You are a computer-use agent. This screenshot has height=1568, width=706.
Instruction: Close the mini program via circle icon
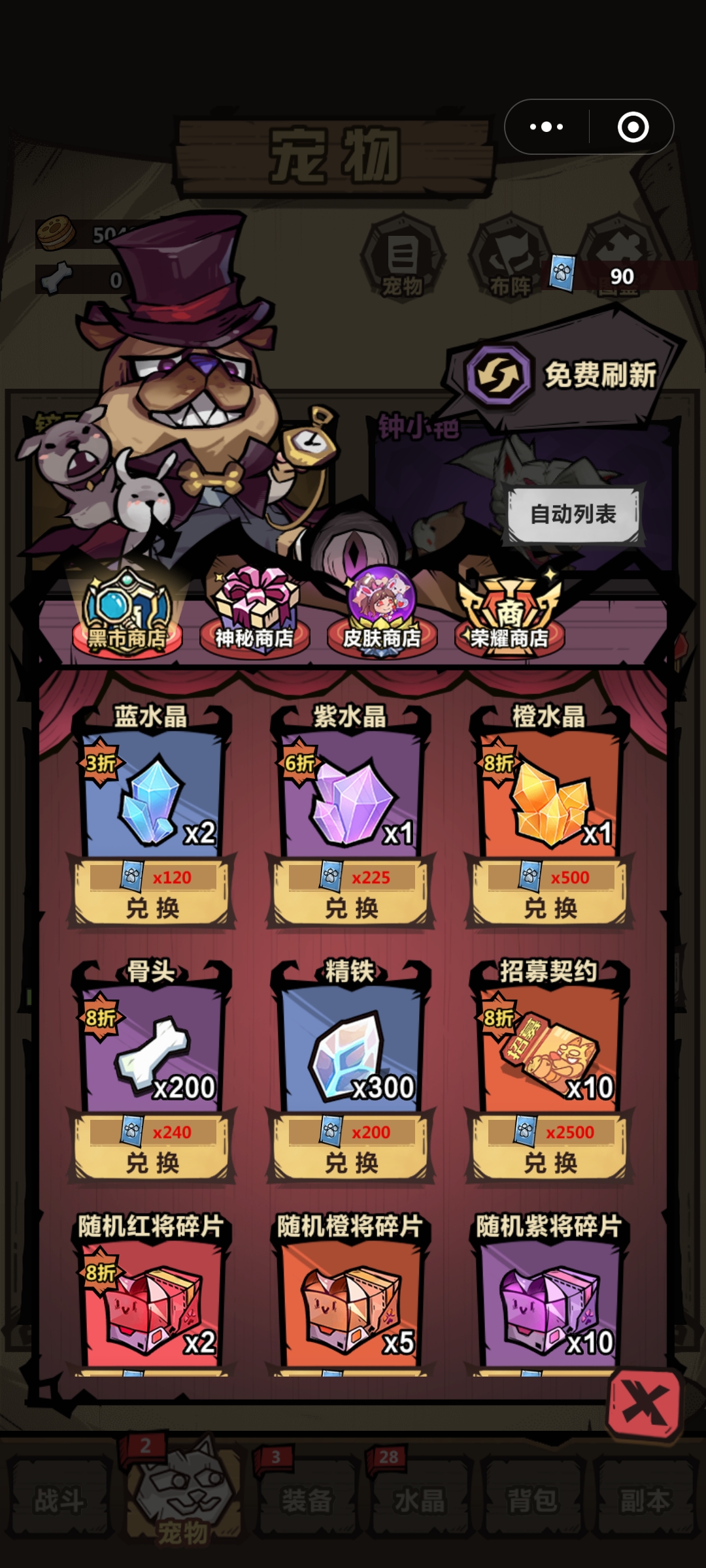click(633, 127)
